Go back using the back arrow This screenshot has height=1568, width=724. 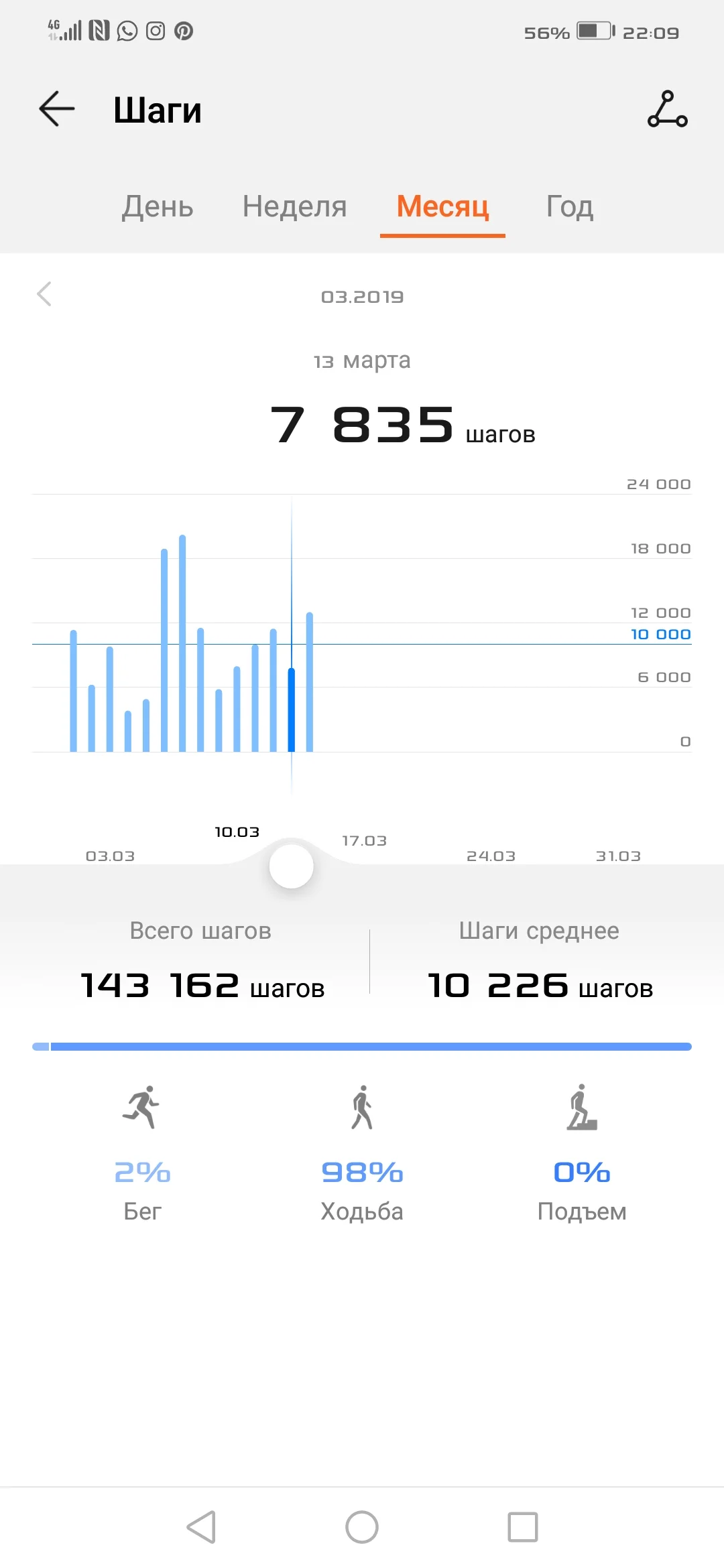coord(56,109)
